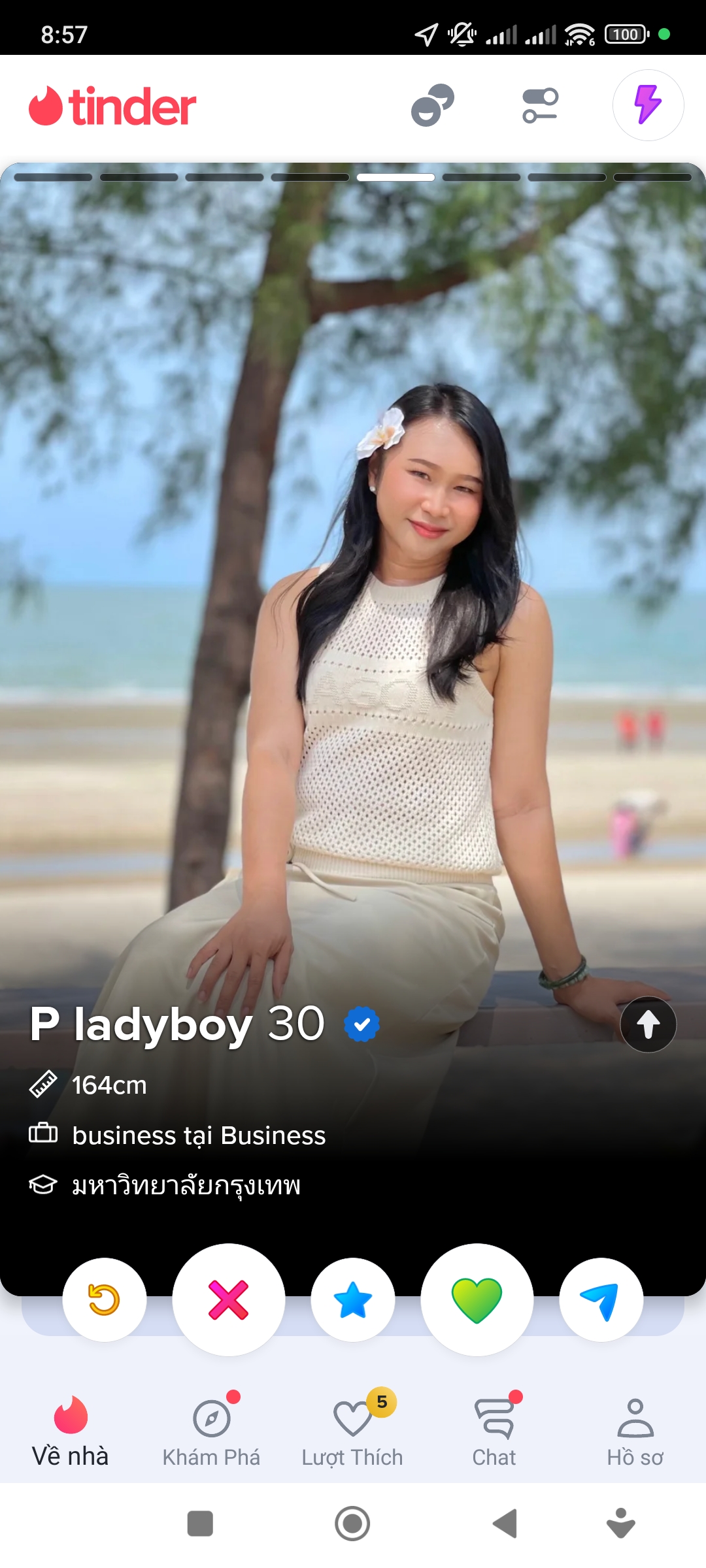This screenshot has height=1568, width=706.
Task: Tap the profile faces icon near Tinder logo
Action: tap(431, 105)
